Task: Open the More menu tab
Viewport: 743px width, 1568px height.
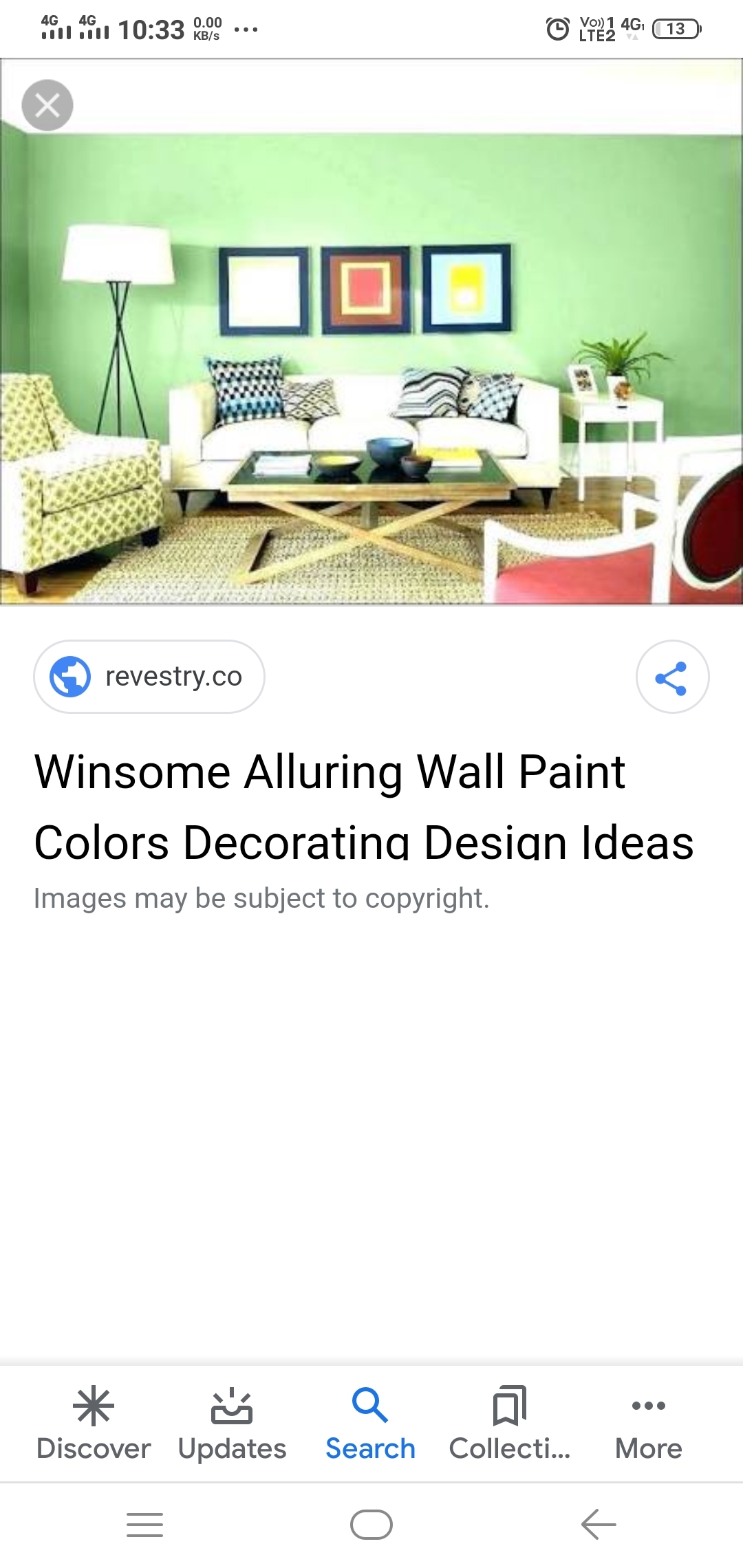Action: click(648, 1424)
